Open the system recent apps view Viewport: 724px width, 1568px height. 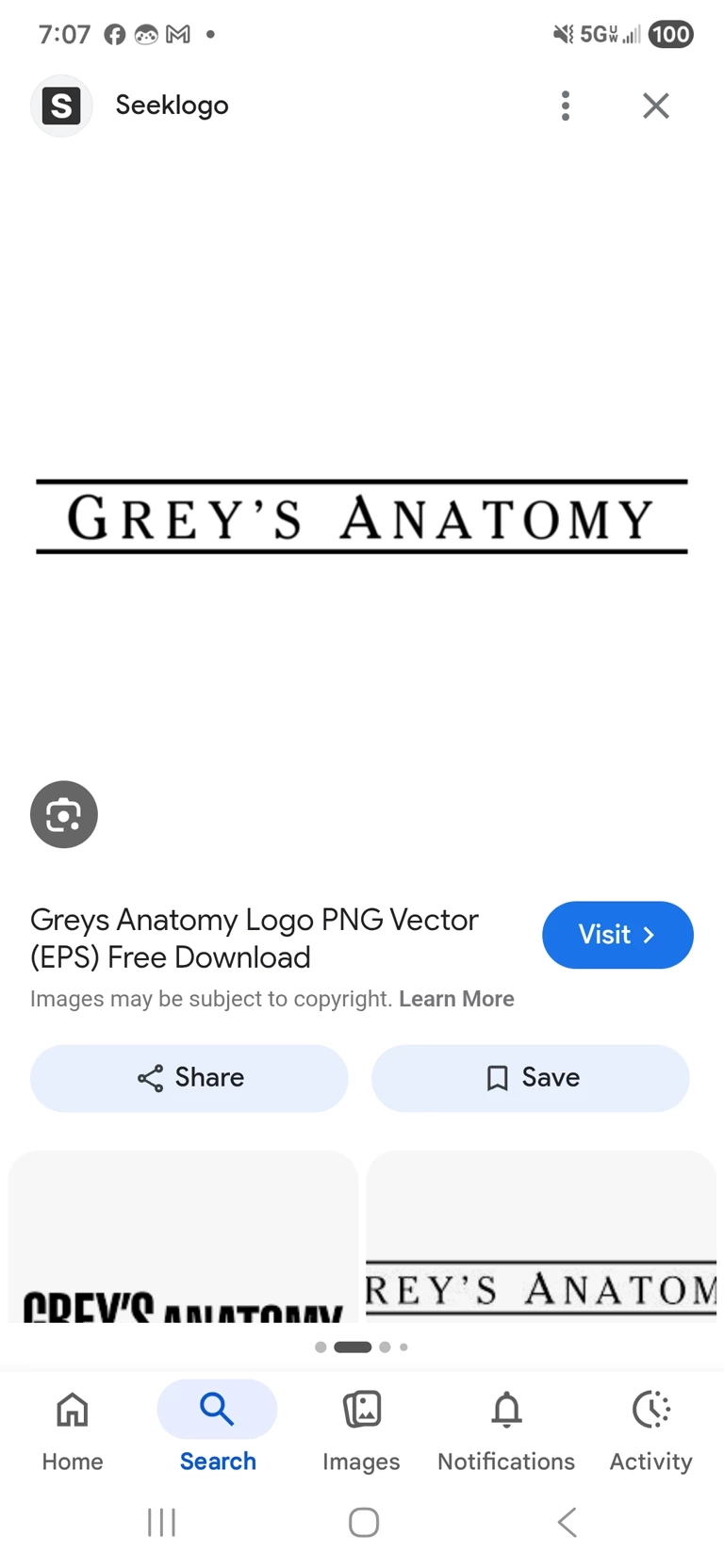[x=161, y=1522]
